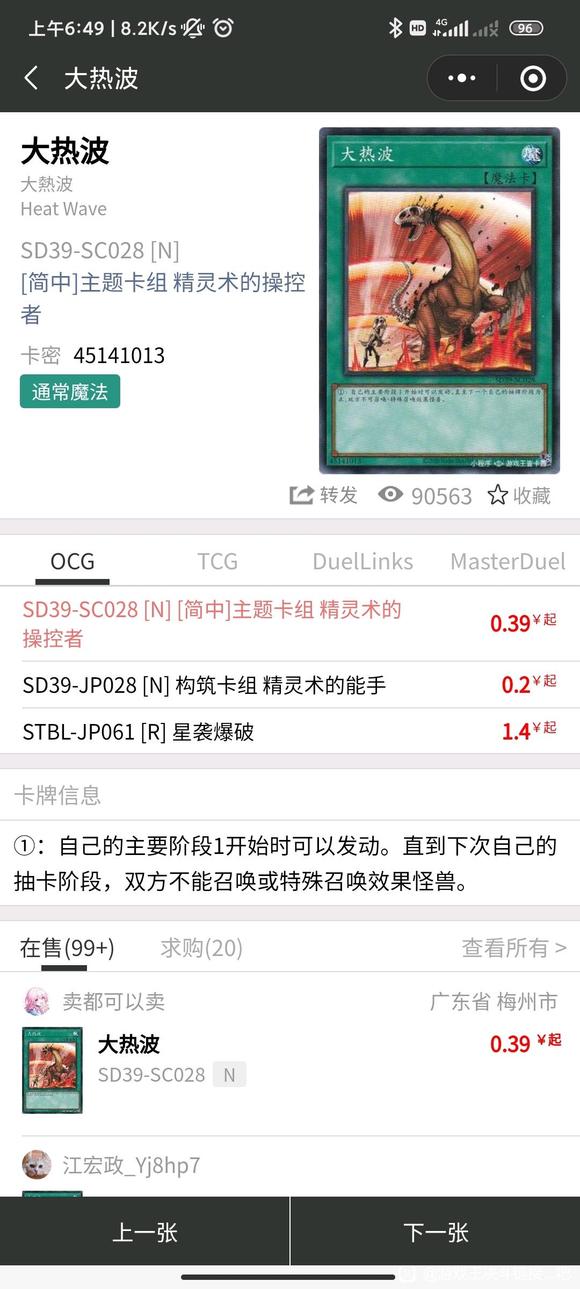The image size is (580, 1289).
Task: Select the SD39-SC028 简中 version row
Action: (290, 624)
